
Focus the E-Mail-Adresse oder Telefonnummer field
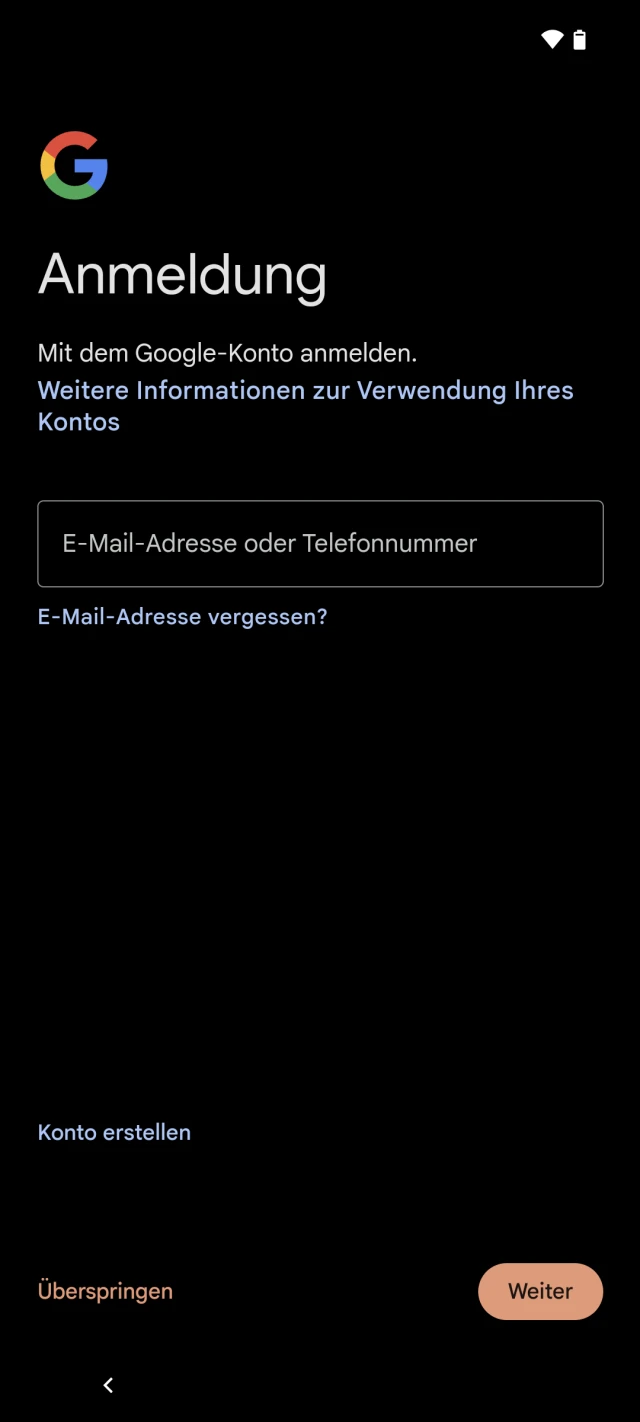point(320,543)
